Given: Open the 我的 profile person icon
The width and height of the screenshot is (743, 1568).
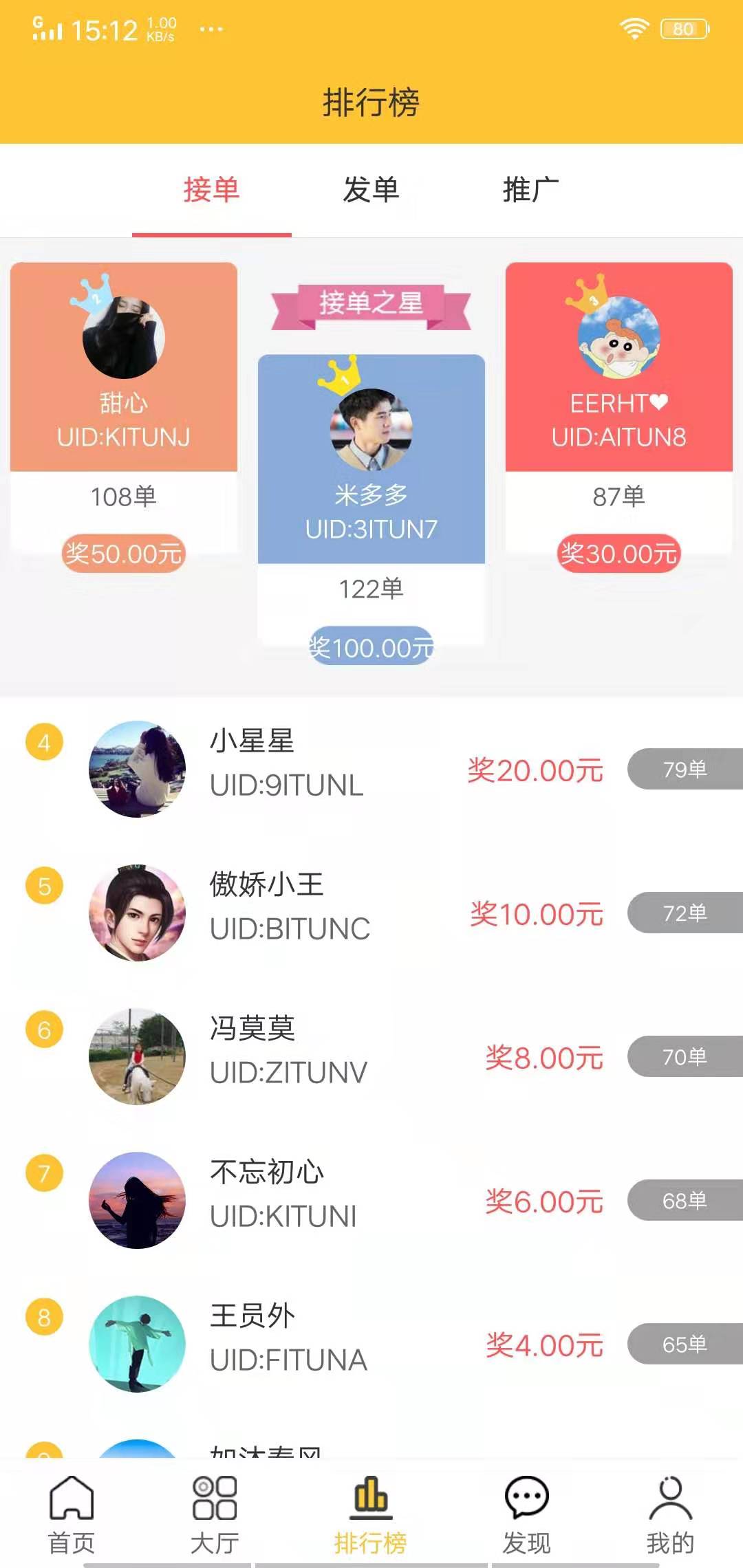Looking at the screenshot, I should 671,1503.
